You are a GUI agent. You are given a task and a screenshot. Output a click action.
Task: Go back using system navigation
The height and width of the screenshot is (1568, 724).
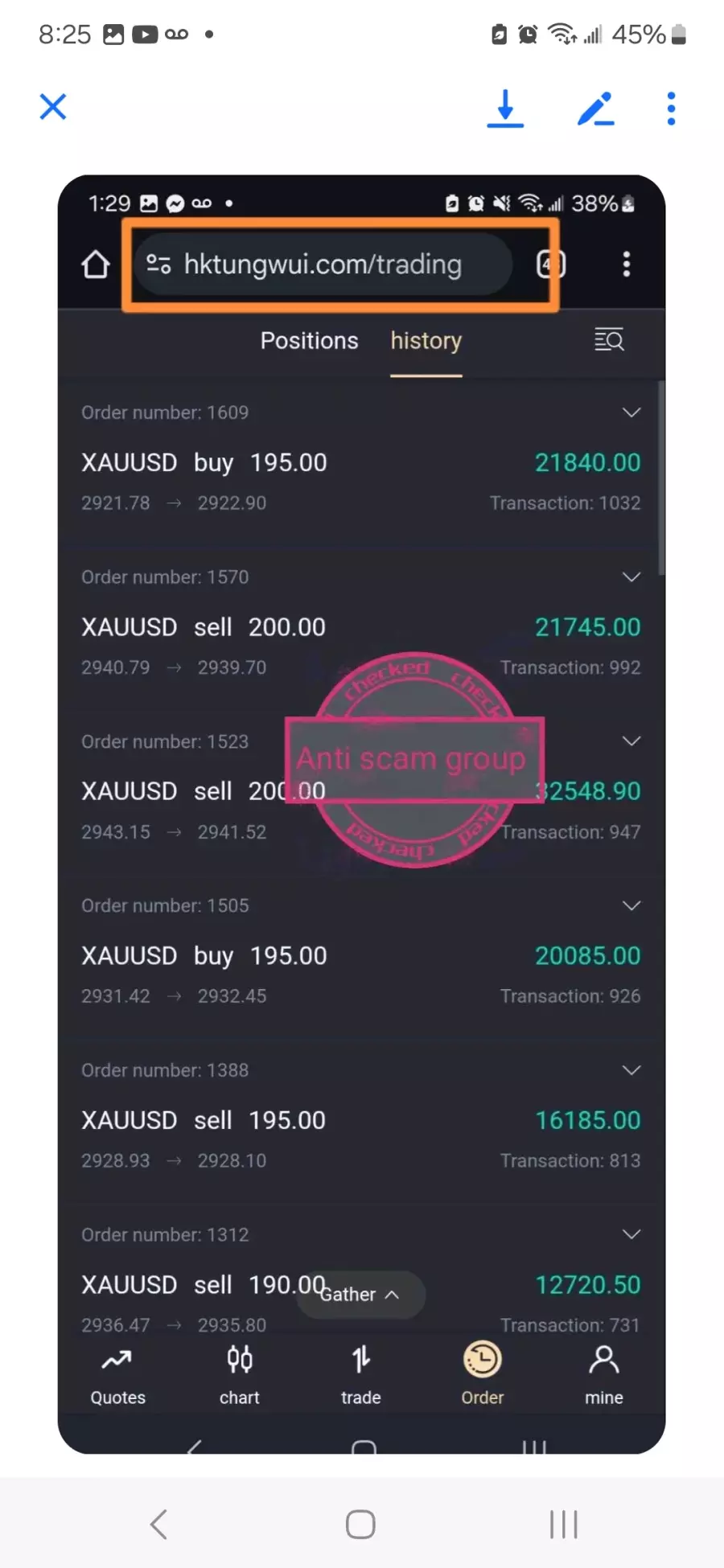[159, 1524]
